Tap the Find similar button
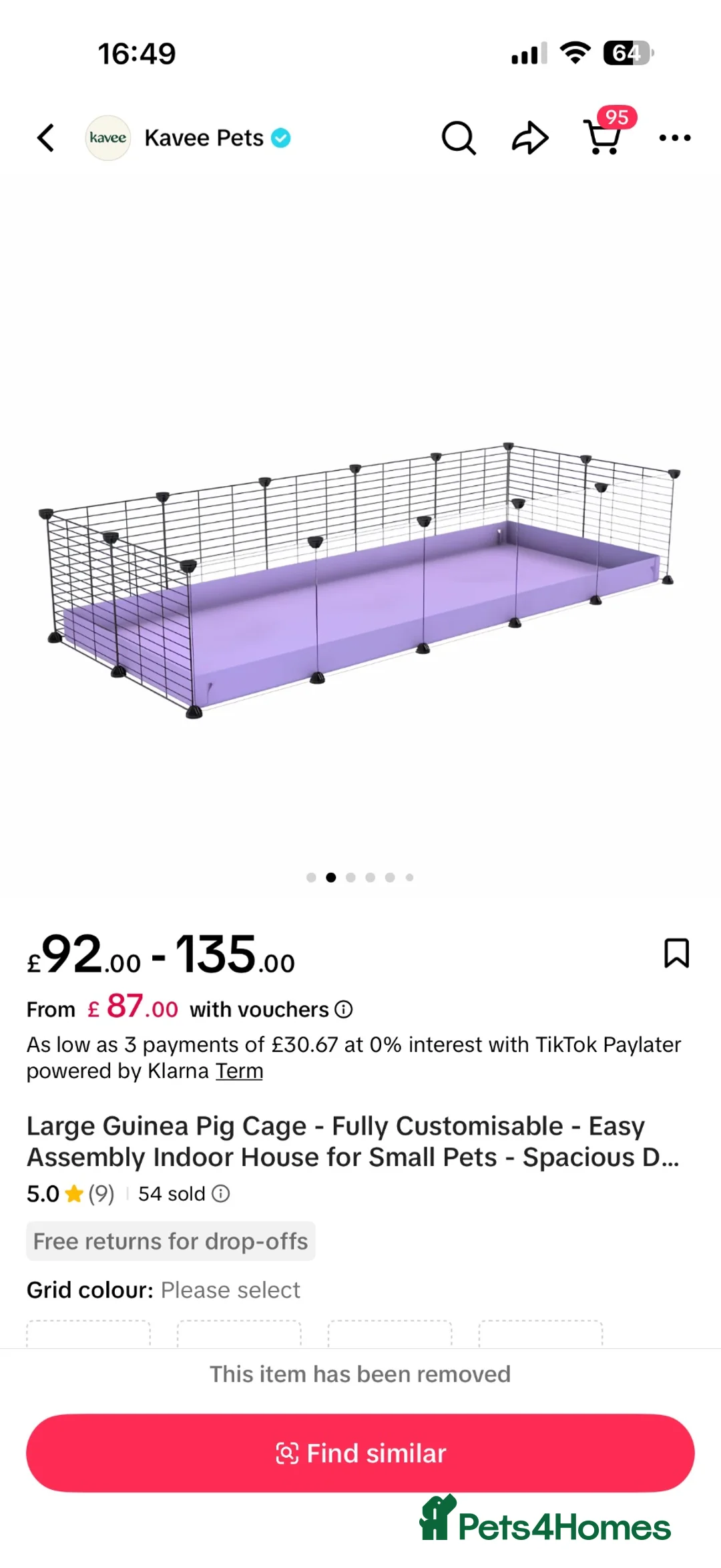This screenshot has height=1568, width=721. point(360,1453)
